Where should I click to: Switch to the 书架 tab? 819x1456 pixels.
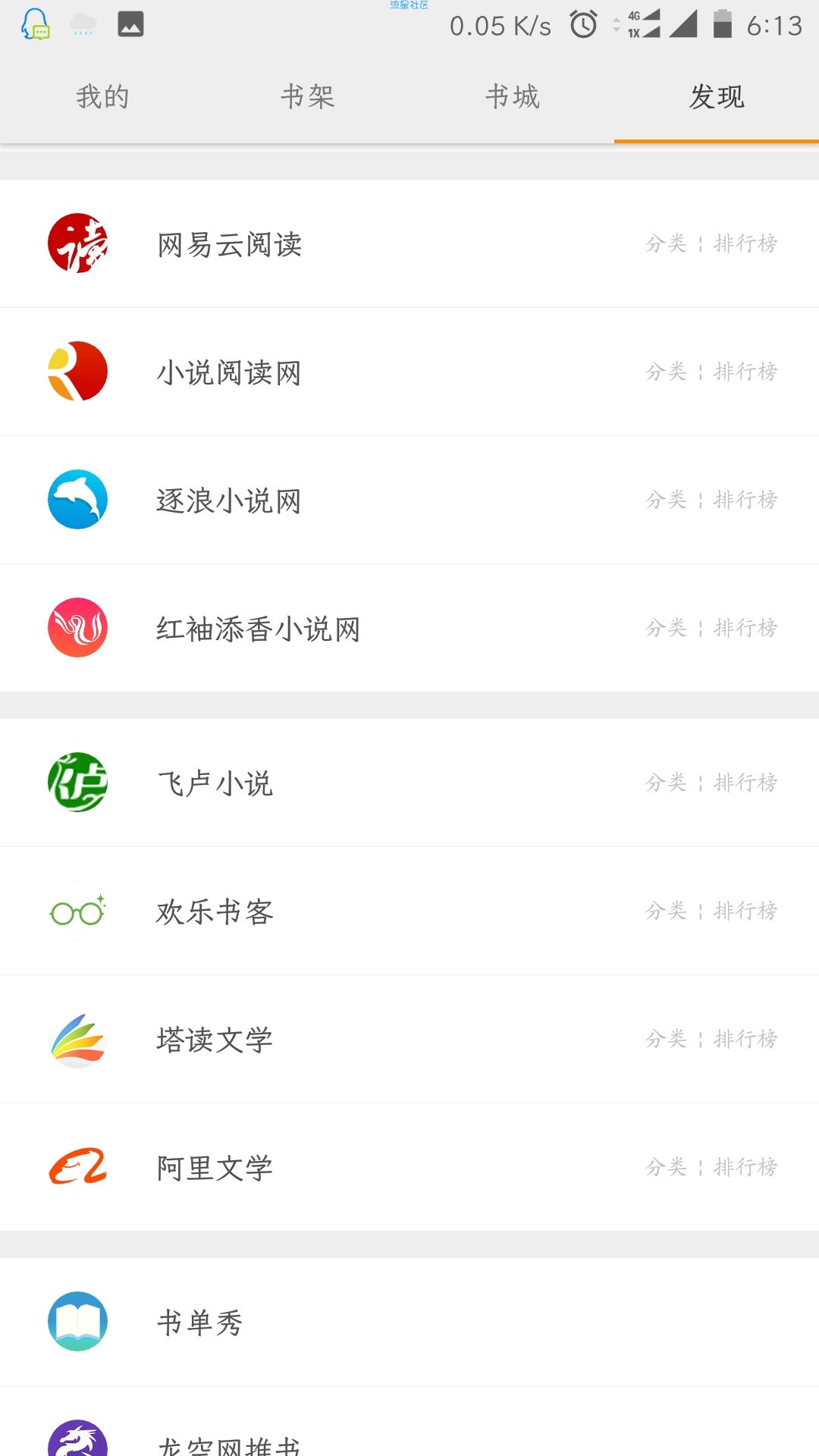tap(307, 97)
